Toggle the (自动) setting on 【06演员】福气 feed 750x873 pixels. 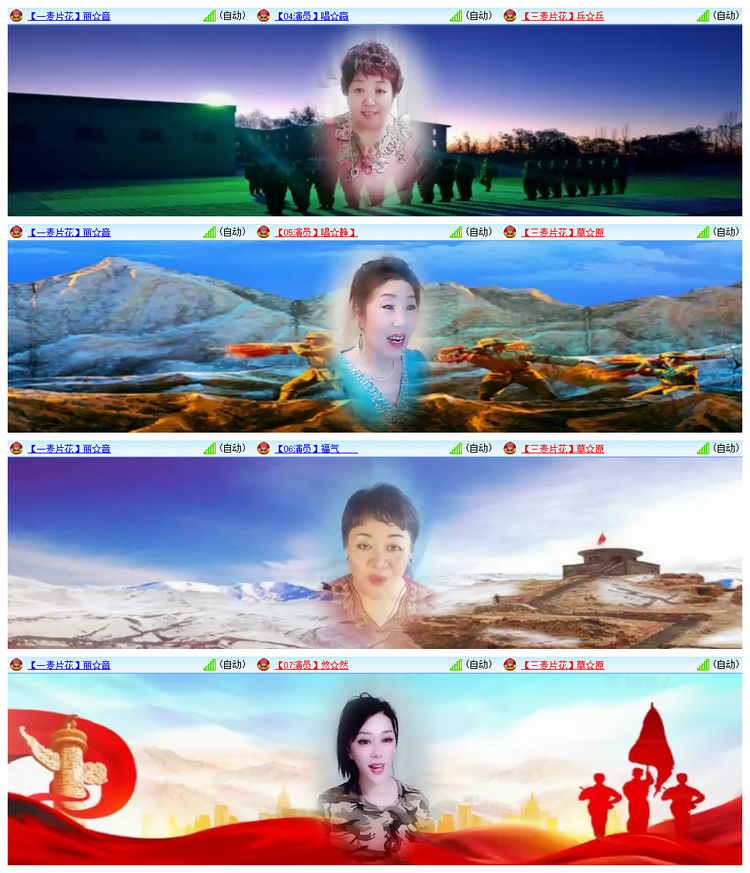pos(478,449)
